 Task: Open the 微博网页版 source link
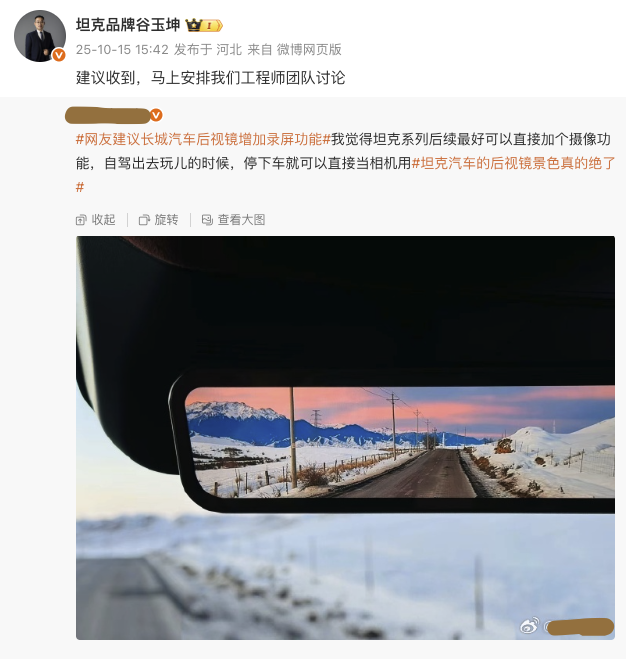[309, 48]
